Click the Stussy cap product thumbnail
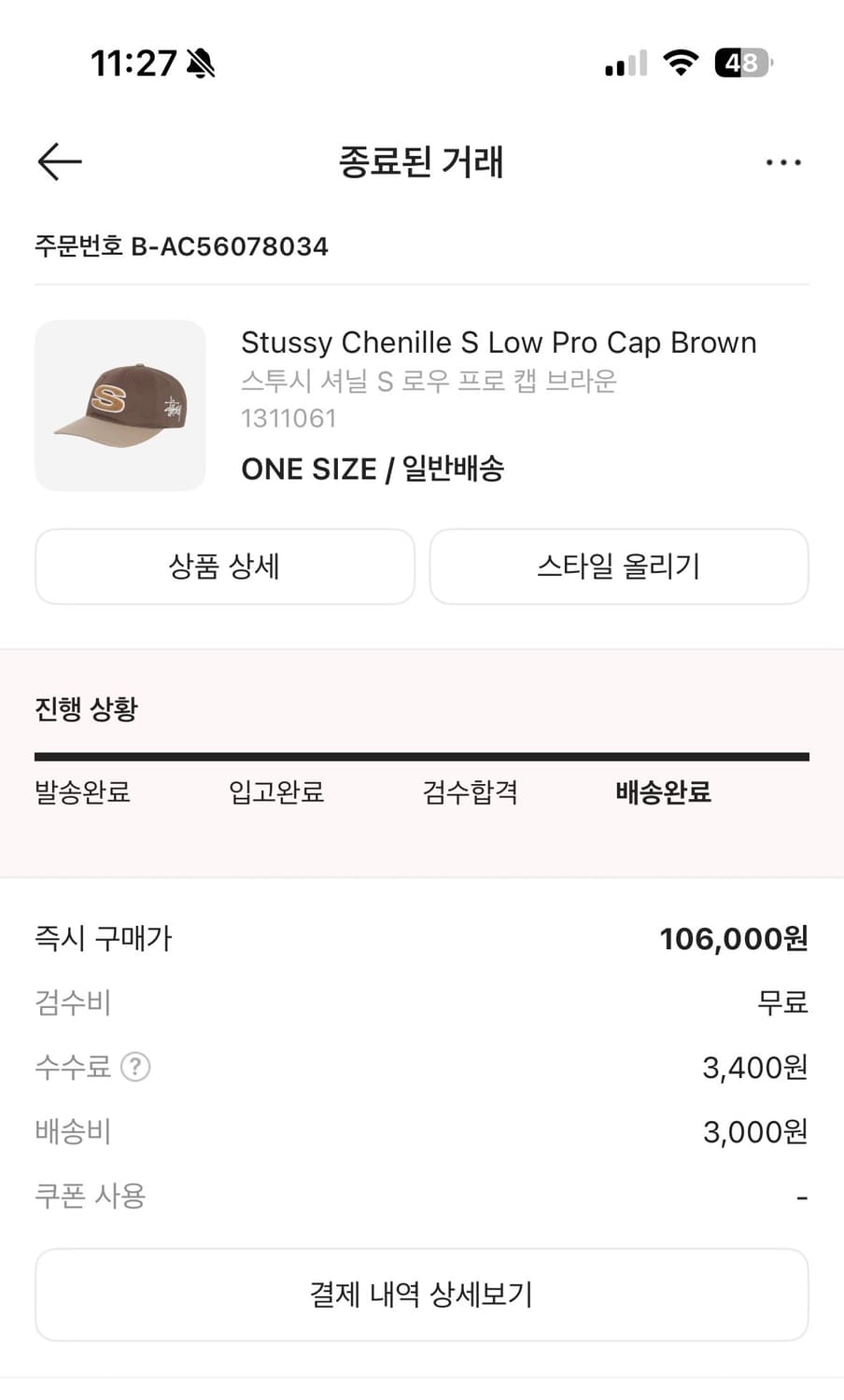This screenshot has width=844, height=1400. click(x=120, y=404)
